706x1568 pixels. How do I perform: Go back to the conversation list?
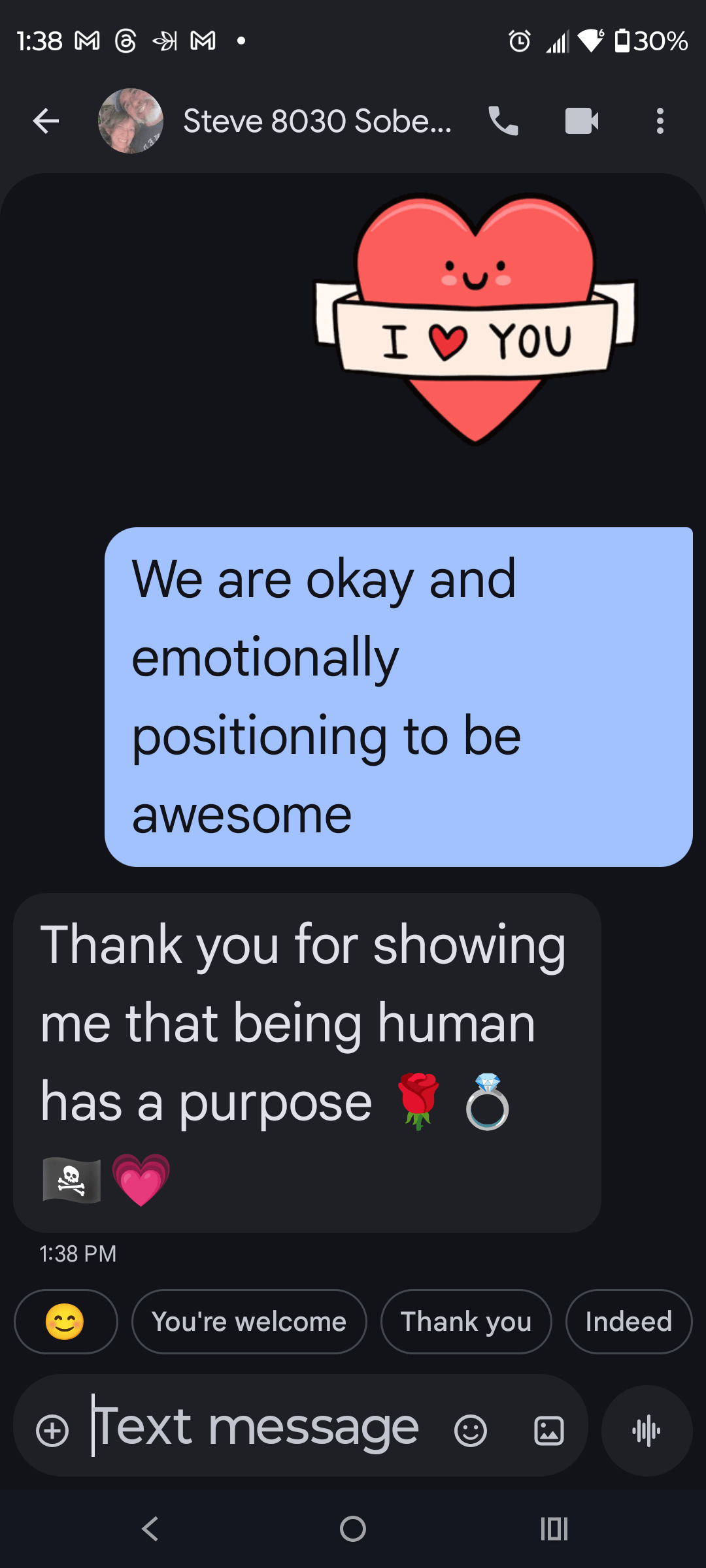click(46, 121)
